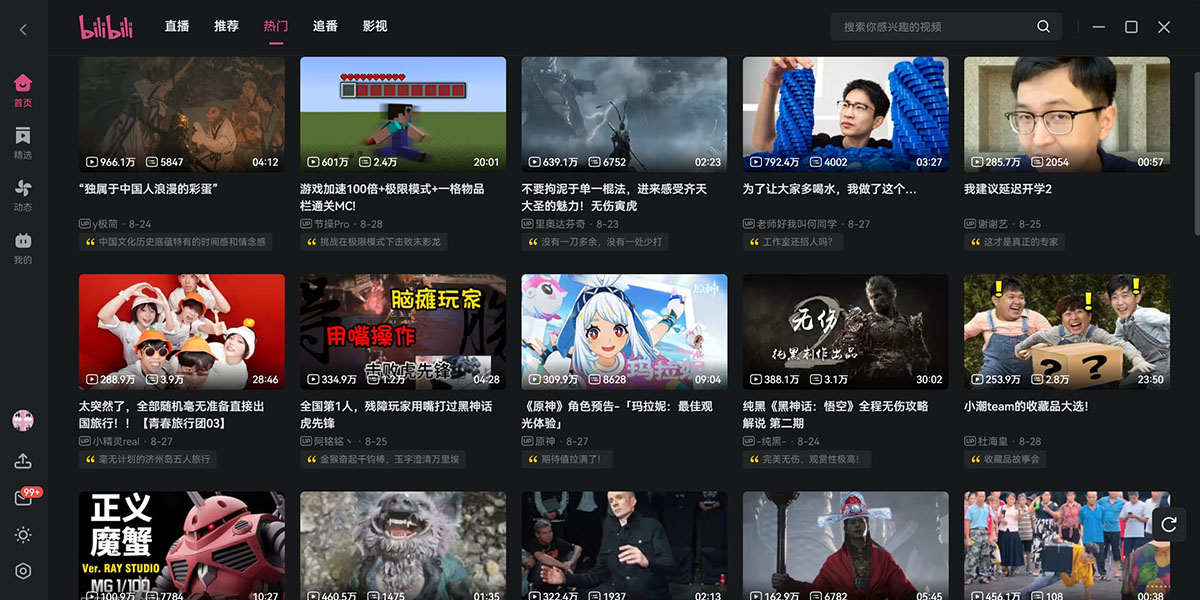This screenshot has height=600, width=1200.
Task: Go to 我的 in the sidebar
Action: (23, 246)
